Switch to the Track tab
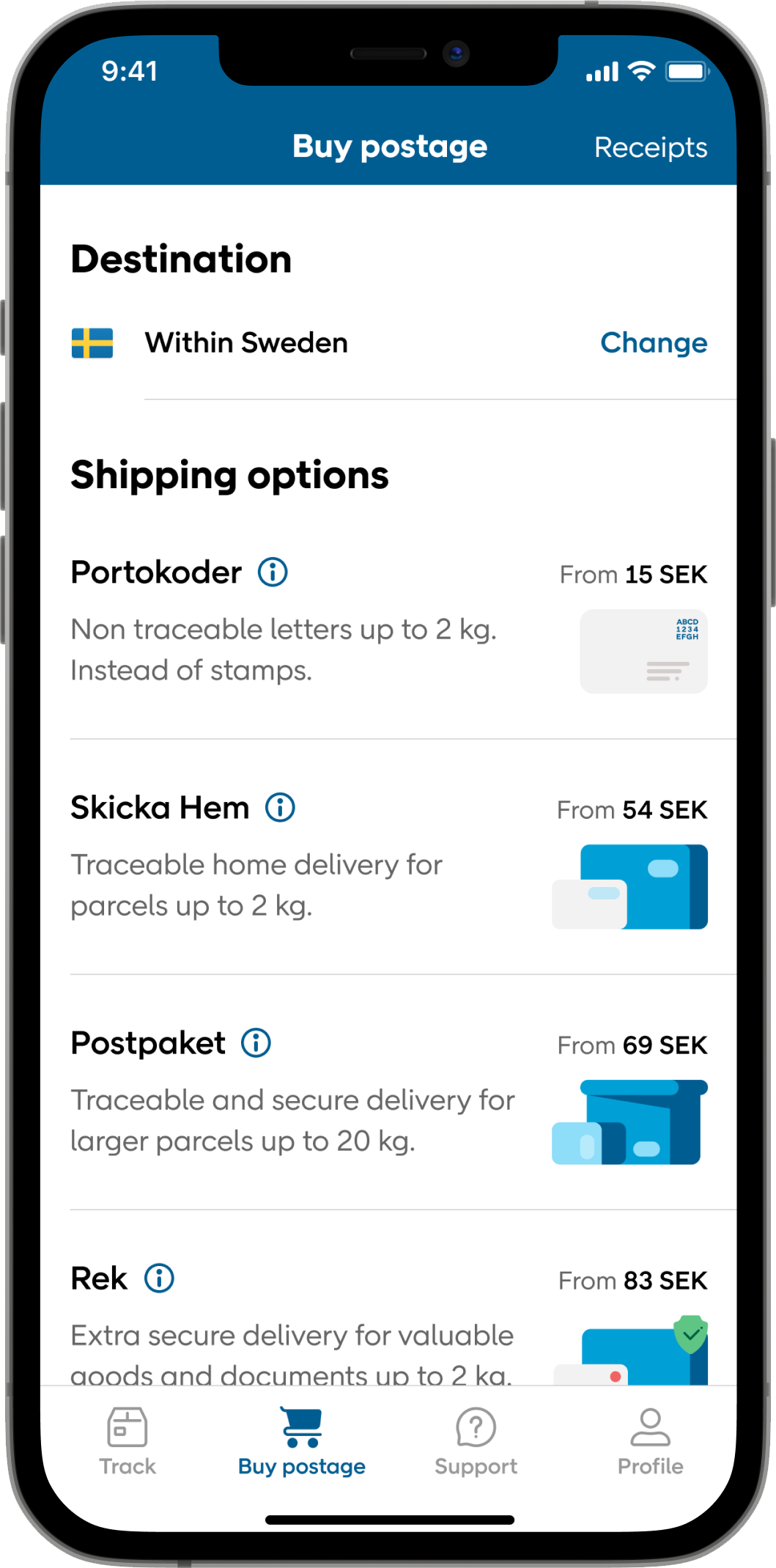The height and width of the screenshot is (1568, 776). coord(128,1442)
